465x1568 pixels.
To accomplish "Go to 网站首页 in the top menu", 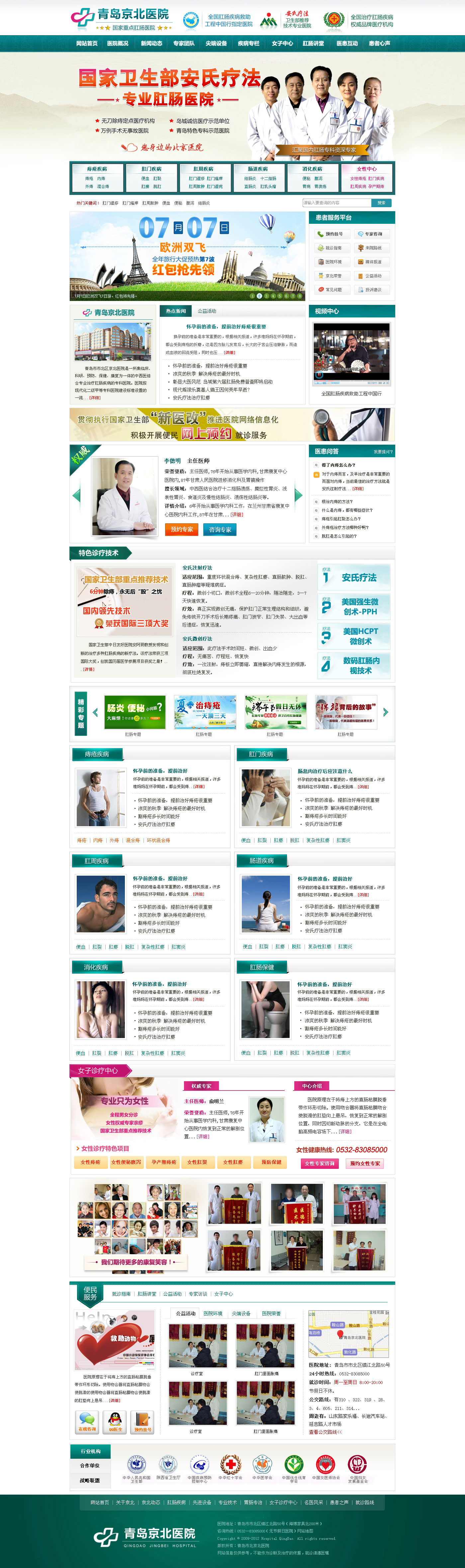I will (x=86, y=43).
